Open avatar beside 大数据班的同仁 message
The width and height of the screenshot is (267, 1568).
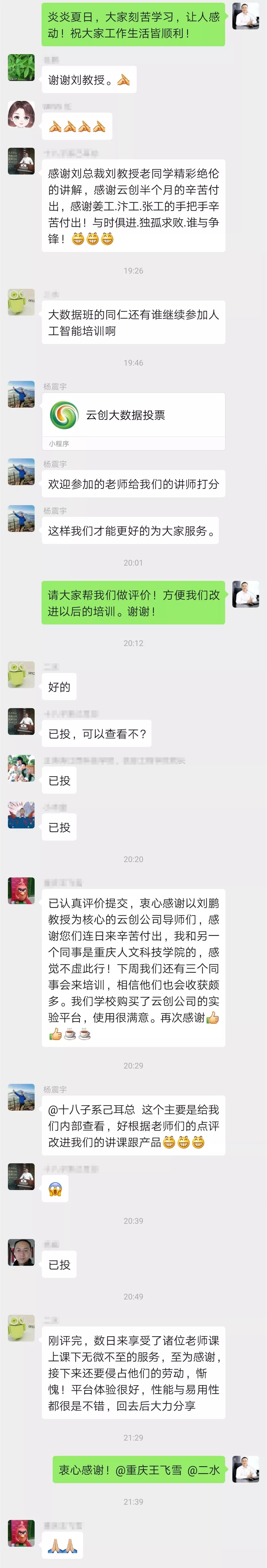(21, 302)
